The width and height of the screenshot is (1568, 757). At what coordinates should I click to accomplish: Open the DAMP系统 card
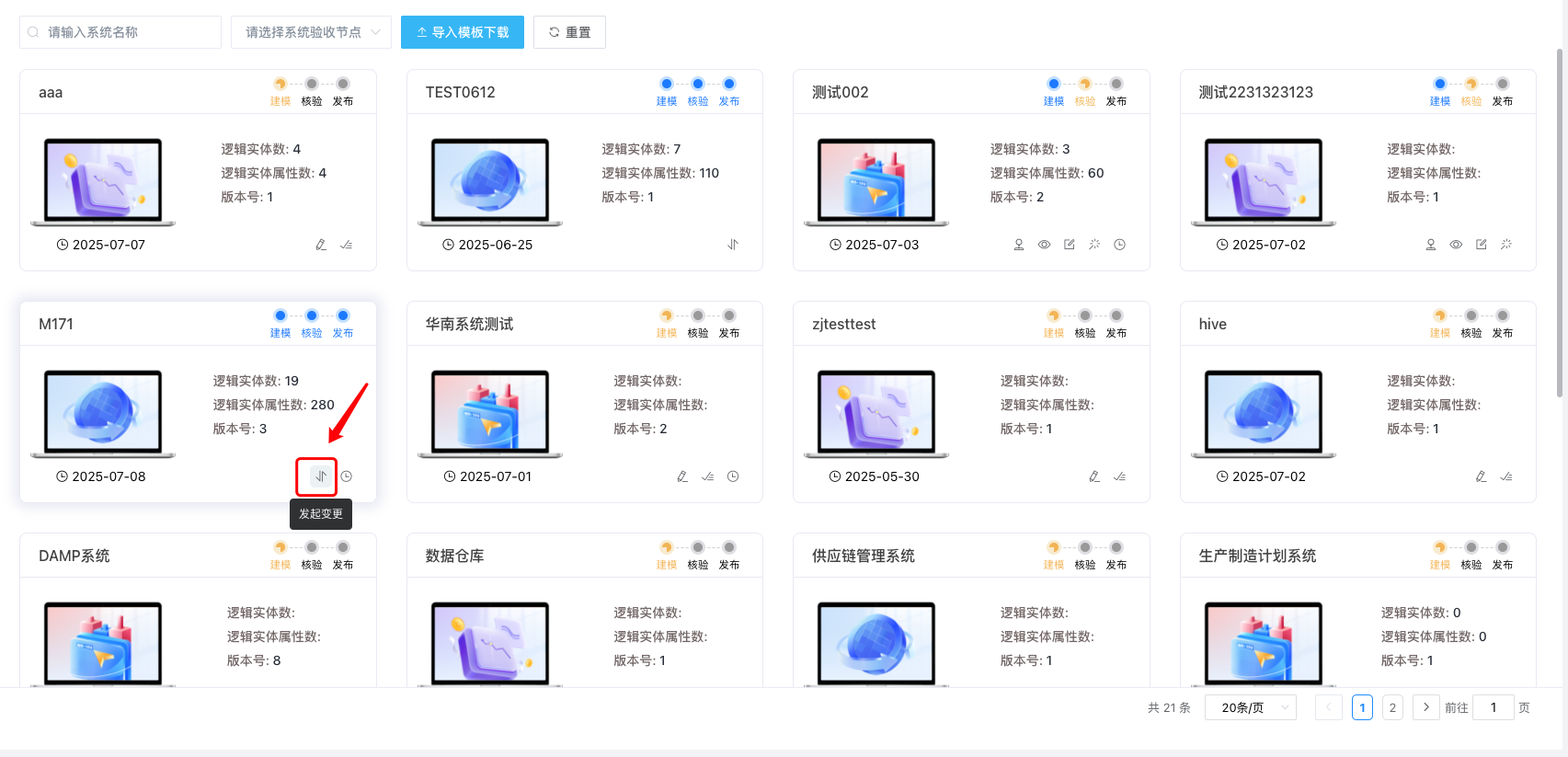click(74, 556)
